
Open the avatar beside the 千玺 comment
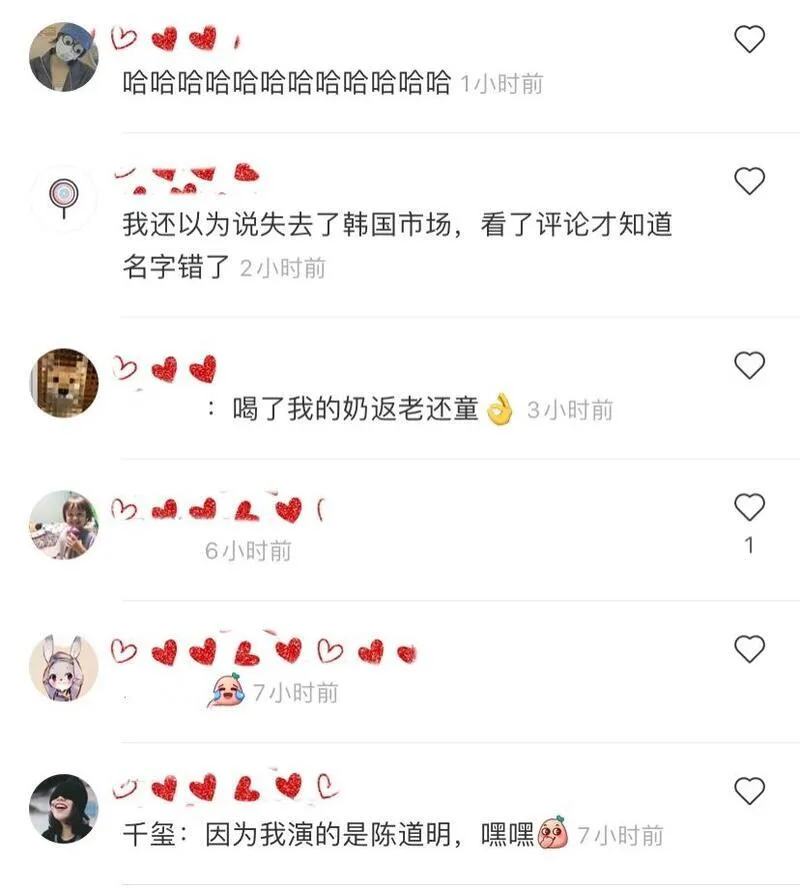64,809
